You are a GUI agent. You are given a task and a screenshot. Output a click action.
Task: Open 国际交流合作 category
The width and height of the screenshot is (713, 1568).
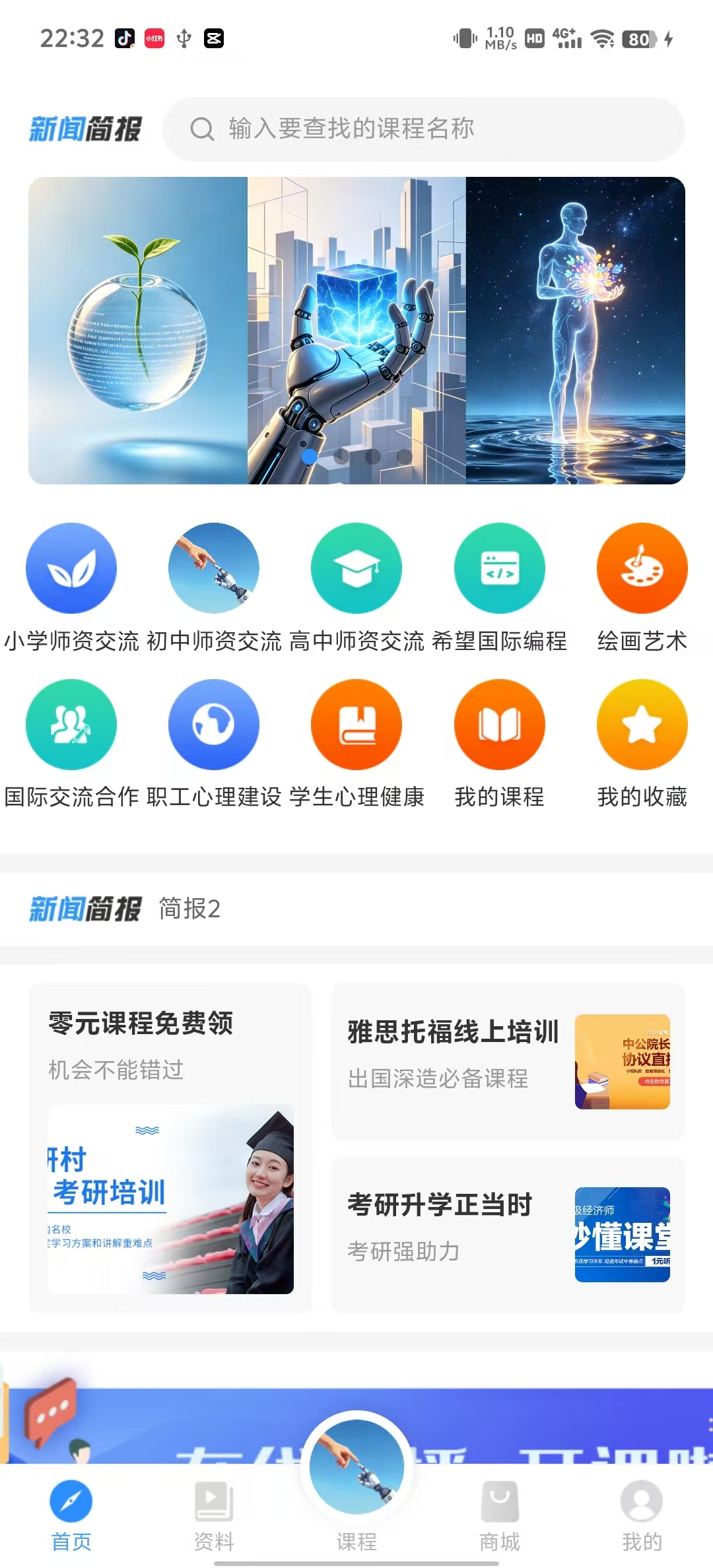[x=71, y=744]
